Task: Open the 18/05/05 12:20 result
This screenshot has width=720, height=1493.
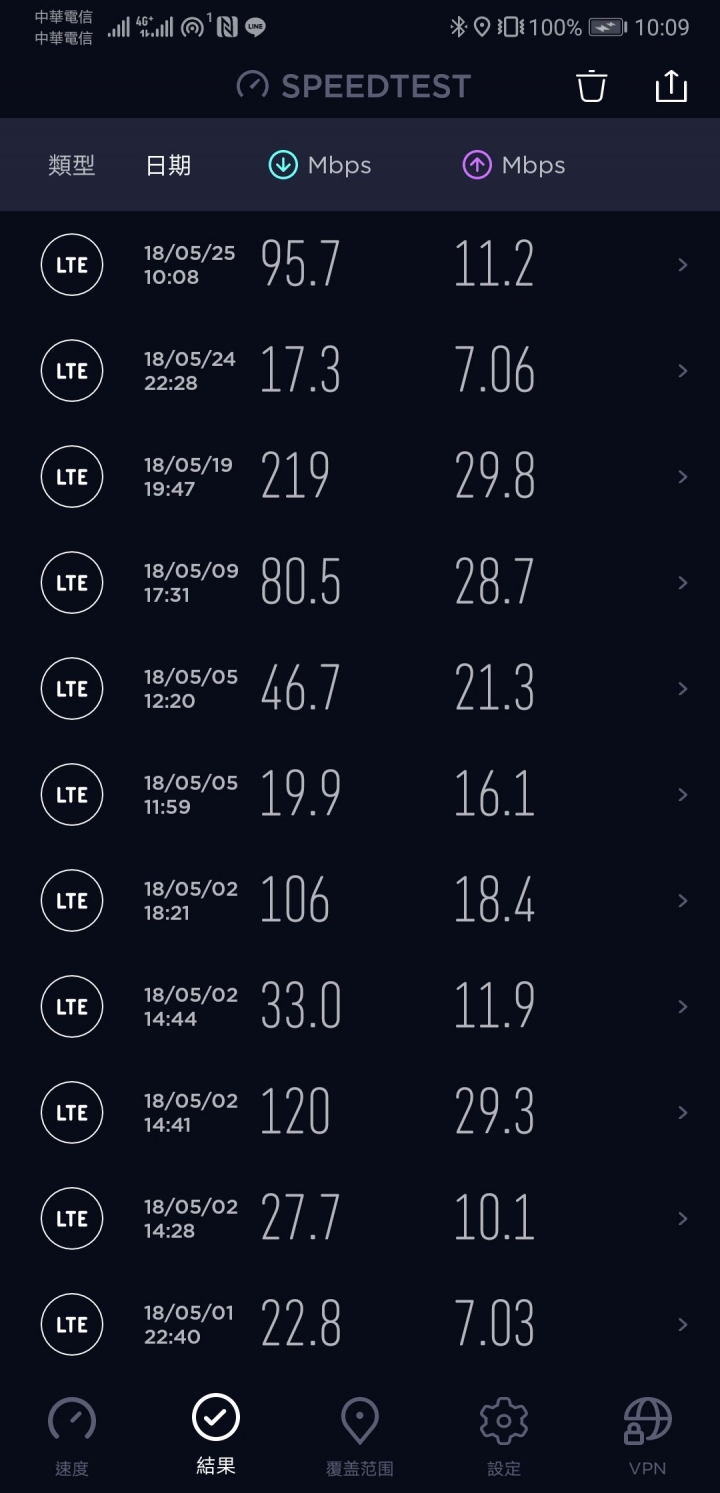Action: pos(360,689)
